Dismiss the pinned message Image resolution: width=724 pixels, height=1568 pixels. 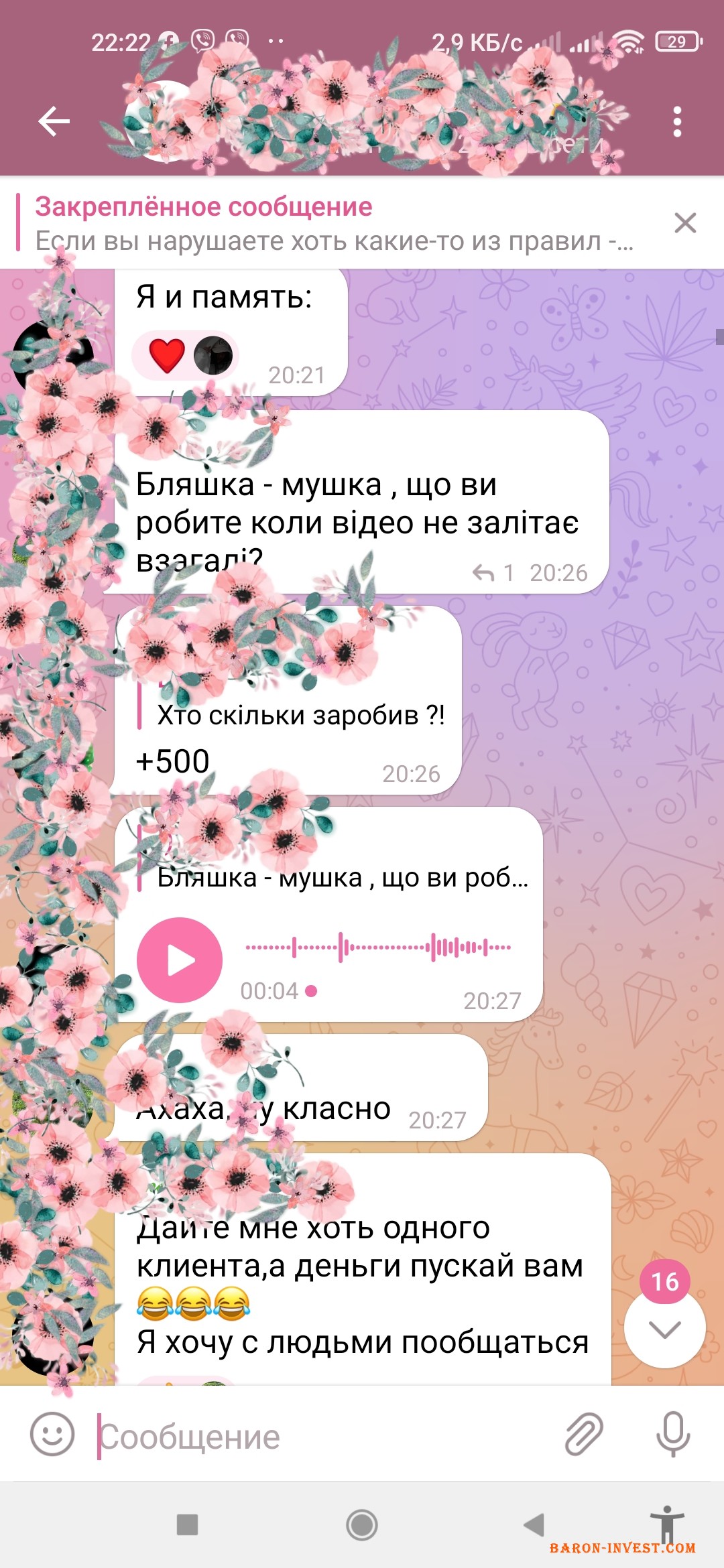pos(685,223)
